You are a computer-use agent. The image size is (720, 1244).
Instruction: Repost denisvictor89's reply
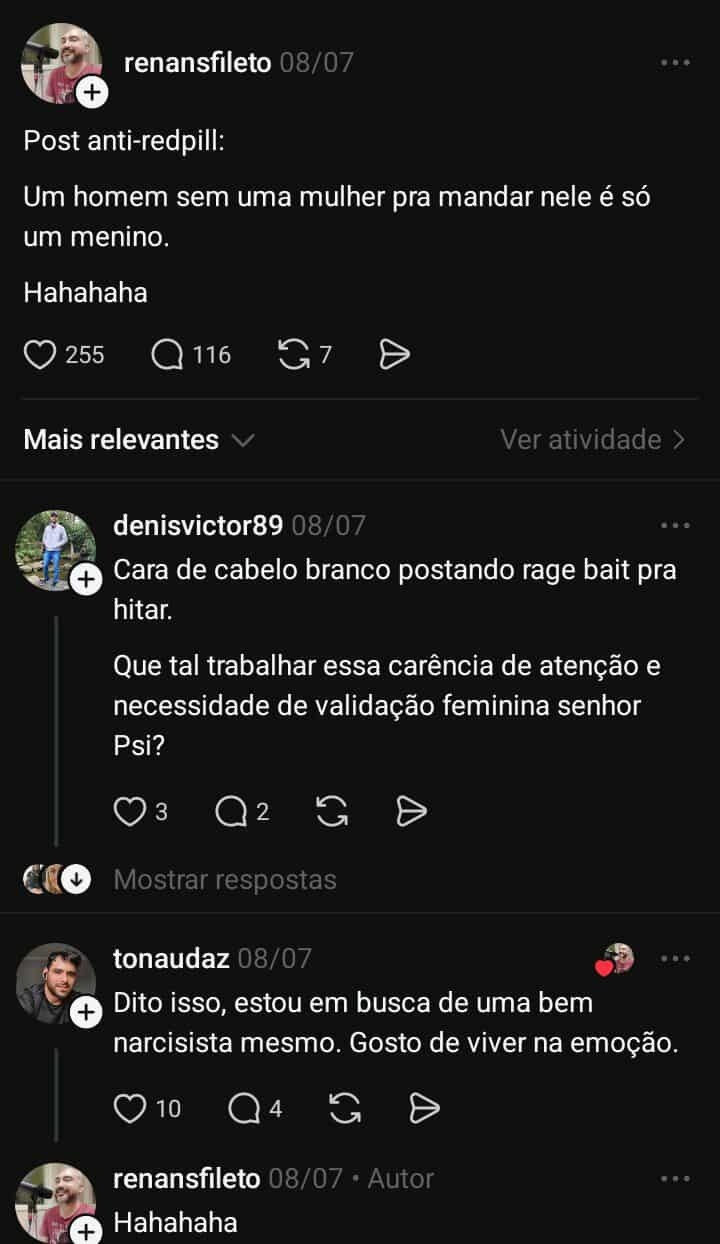tap(331, 812)
